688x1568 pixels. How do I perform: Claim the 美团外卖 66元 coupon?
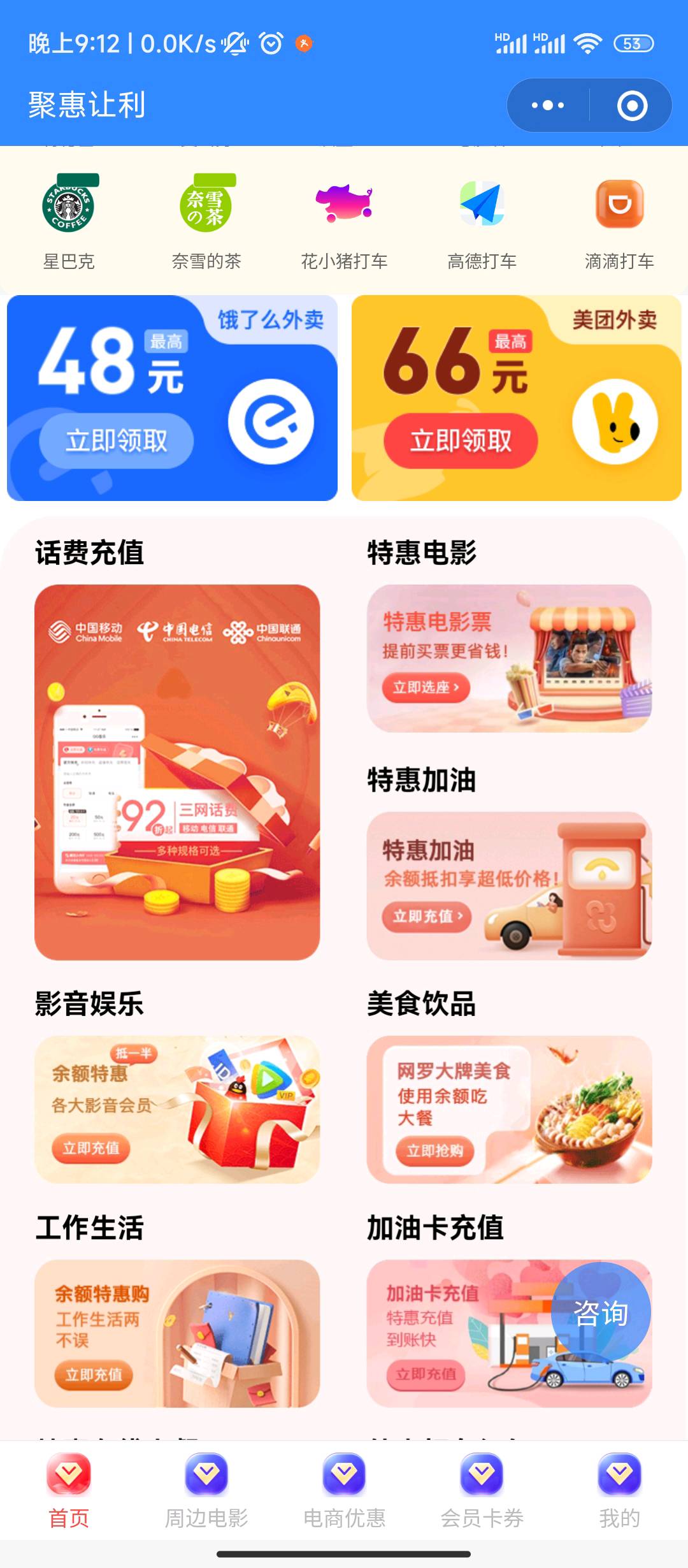461,440
